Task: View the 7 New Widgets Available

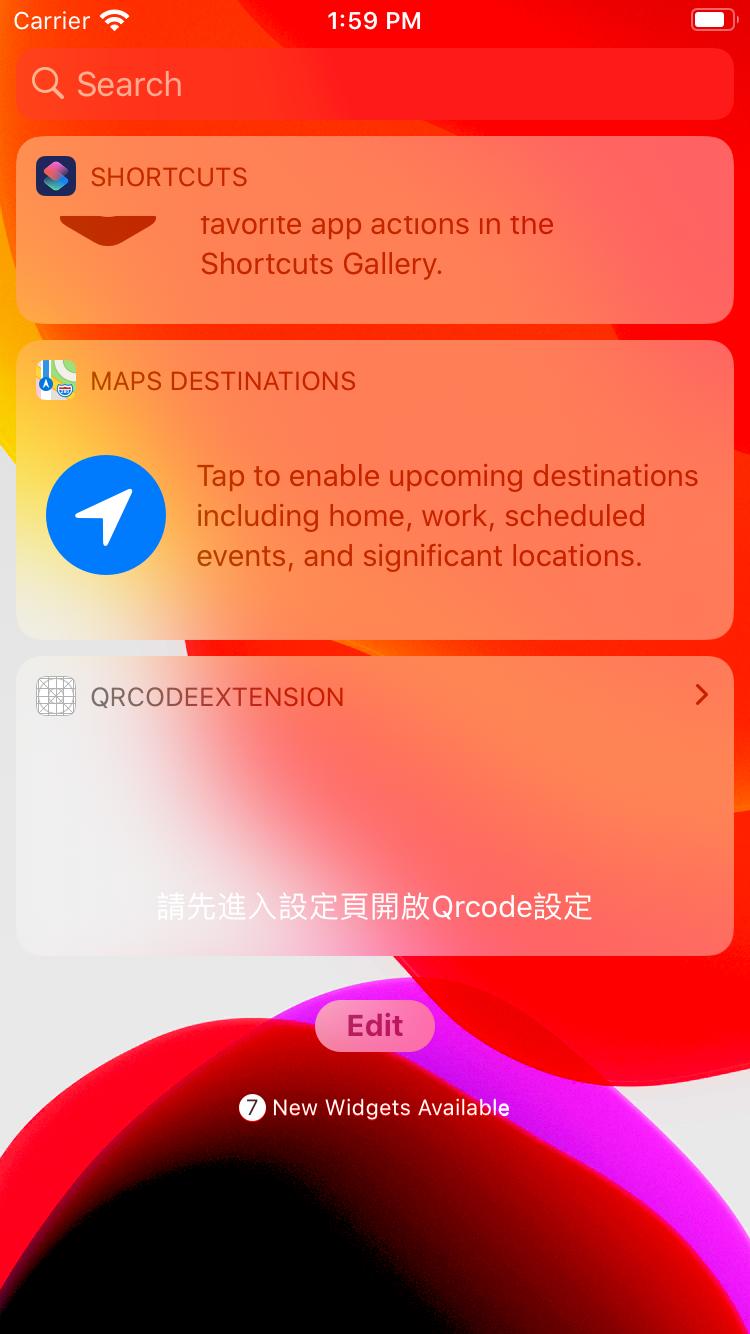Action: pyautogui.click(x=375, y=1108)
